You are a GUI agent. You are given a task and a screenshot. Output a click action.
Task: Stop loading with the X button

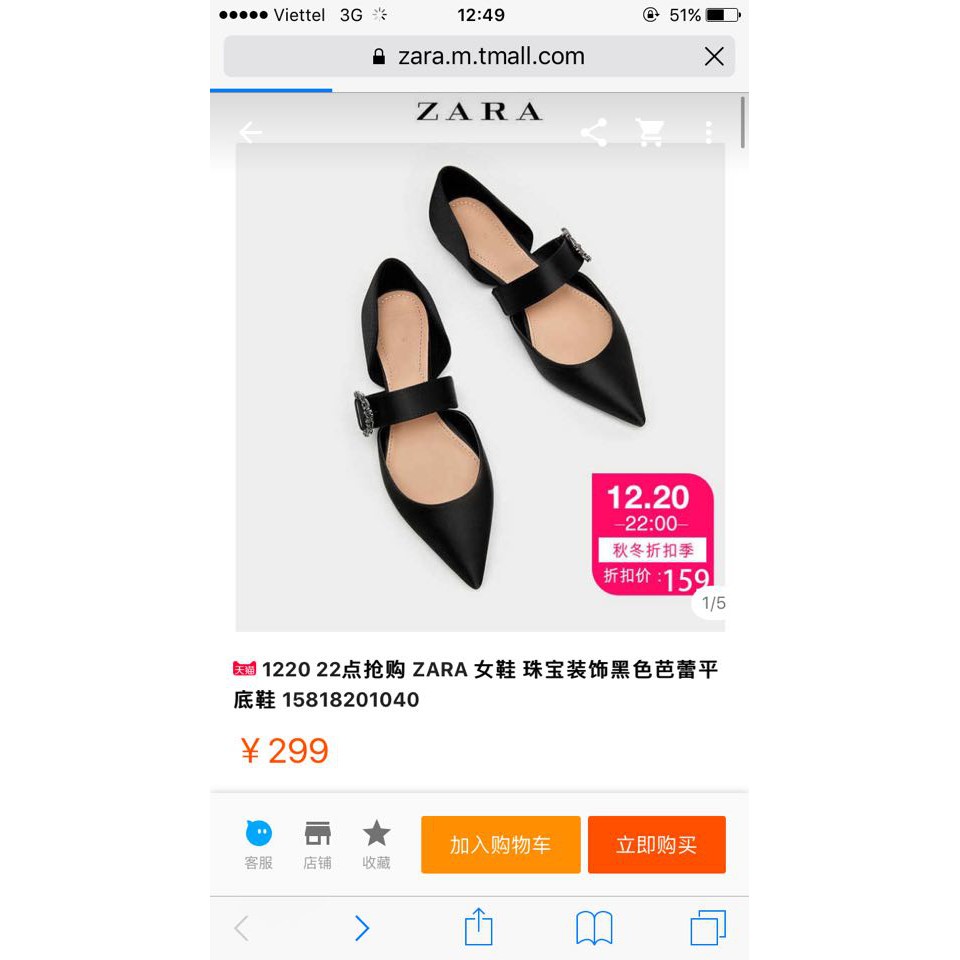coord(714,57)
